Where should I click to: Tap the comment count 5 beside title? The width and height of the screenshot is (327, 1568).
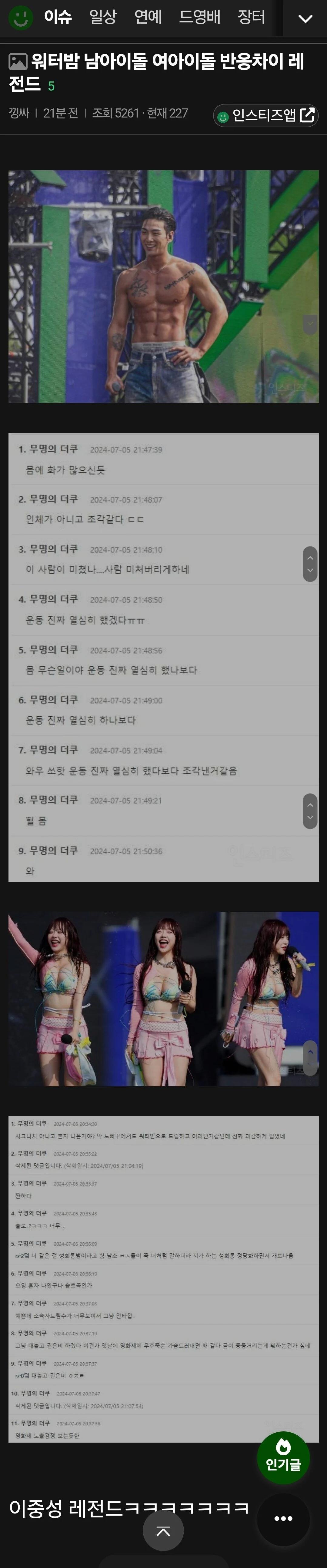pos(51,86)
